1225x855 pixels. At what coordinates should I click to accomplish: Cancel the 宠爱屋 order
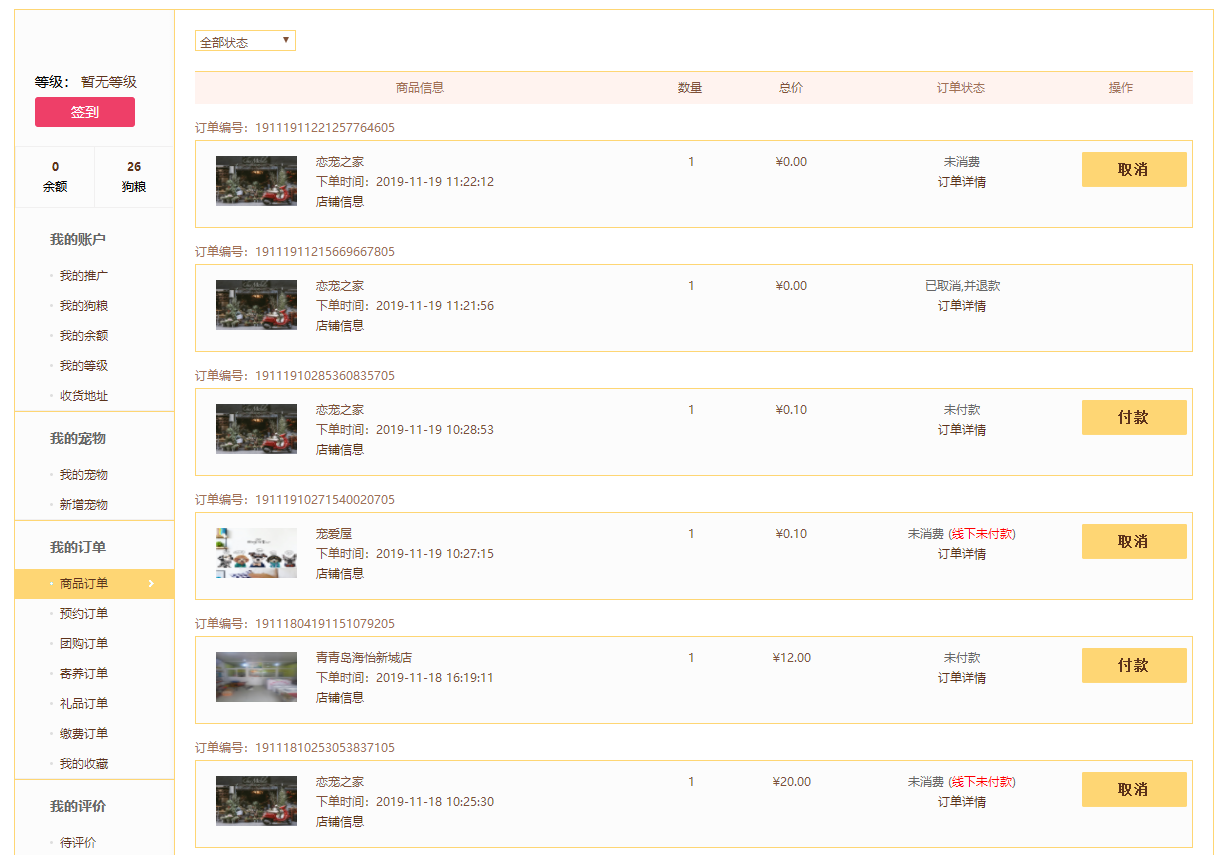(1133, 541)
